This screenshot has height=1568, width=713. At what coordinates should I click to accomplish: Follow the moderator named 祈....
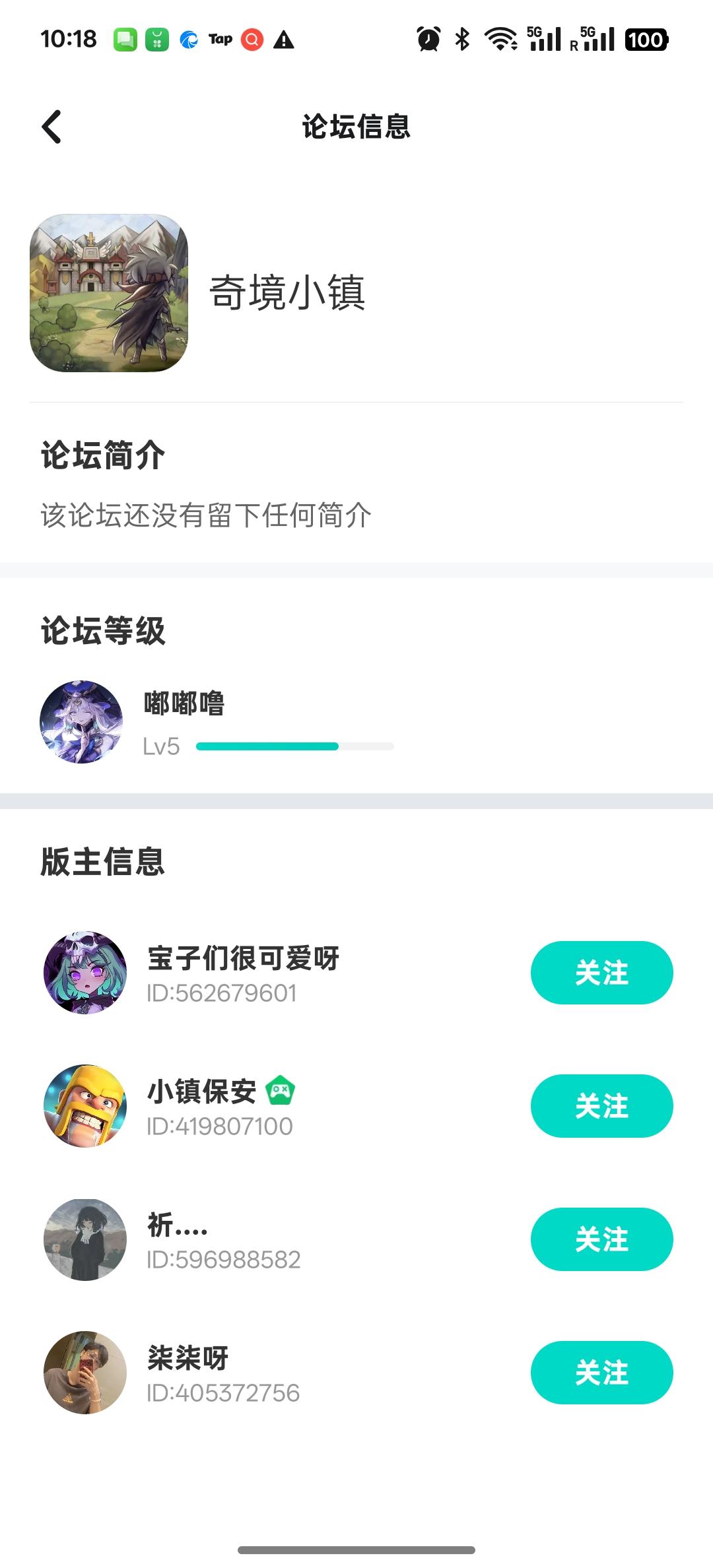601,1239
